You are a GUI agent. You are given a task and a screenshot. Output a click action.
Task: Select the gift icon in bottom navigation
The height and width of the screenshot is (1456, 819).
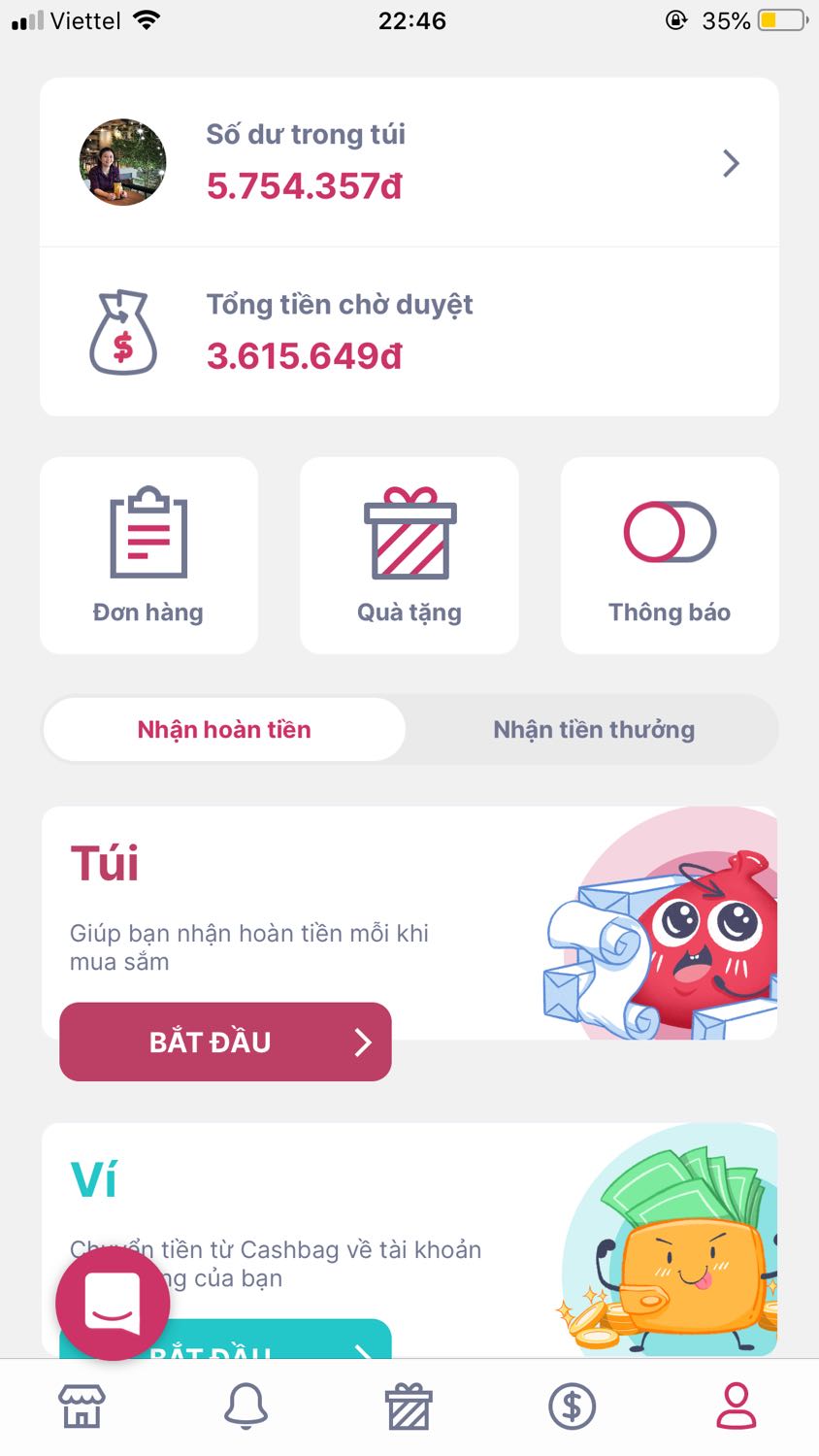(409, 1405)
